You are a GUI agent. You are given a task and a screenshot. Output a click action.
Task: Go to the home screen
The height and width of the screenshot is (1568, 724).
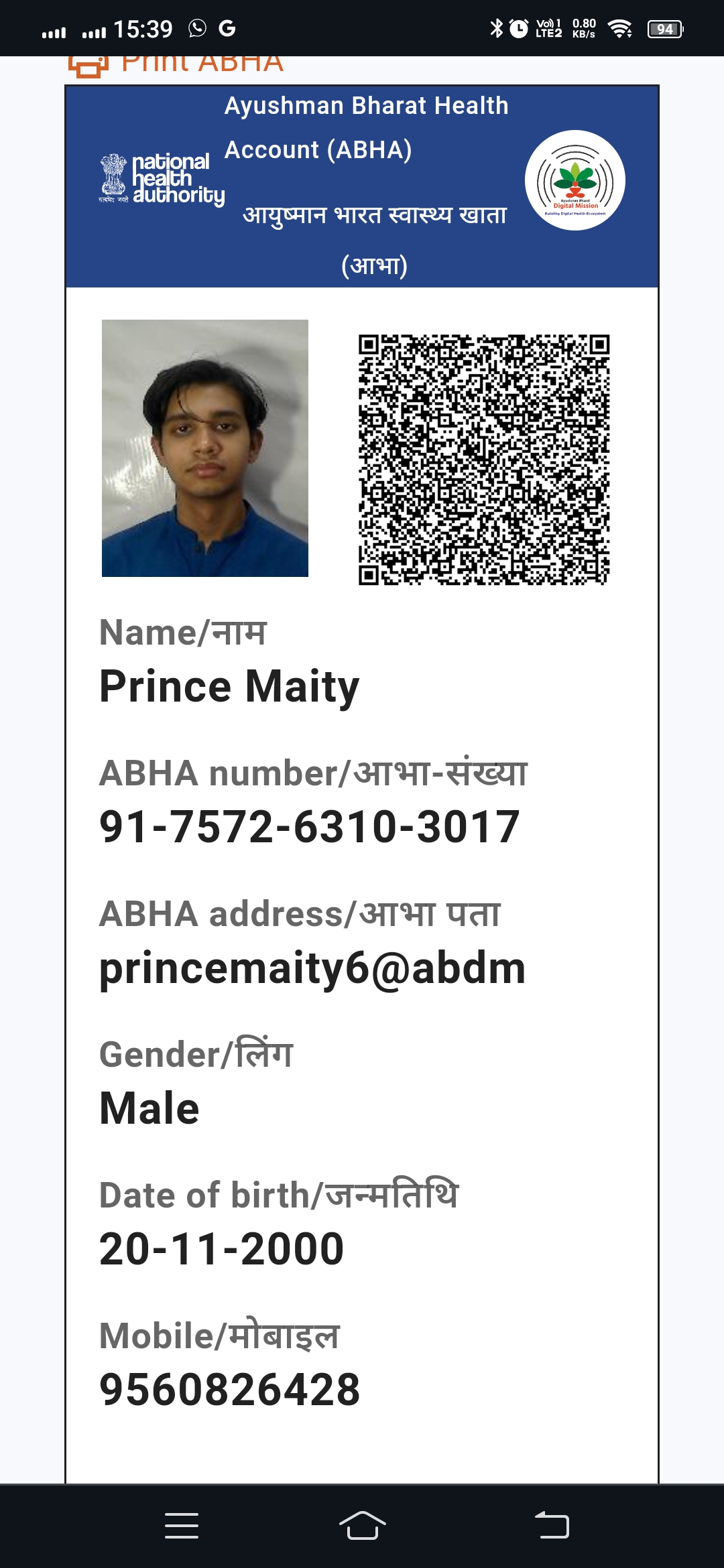click(362, 1526)
